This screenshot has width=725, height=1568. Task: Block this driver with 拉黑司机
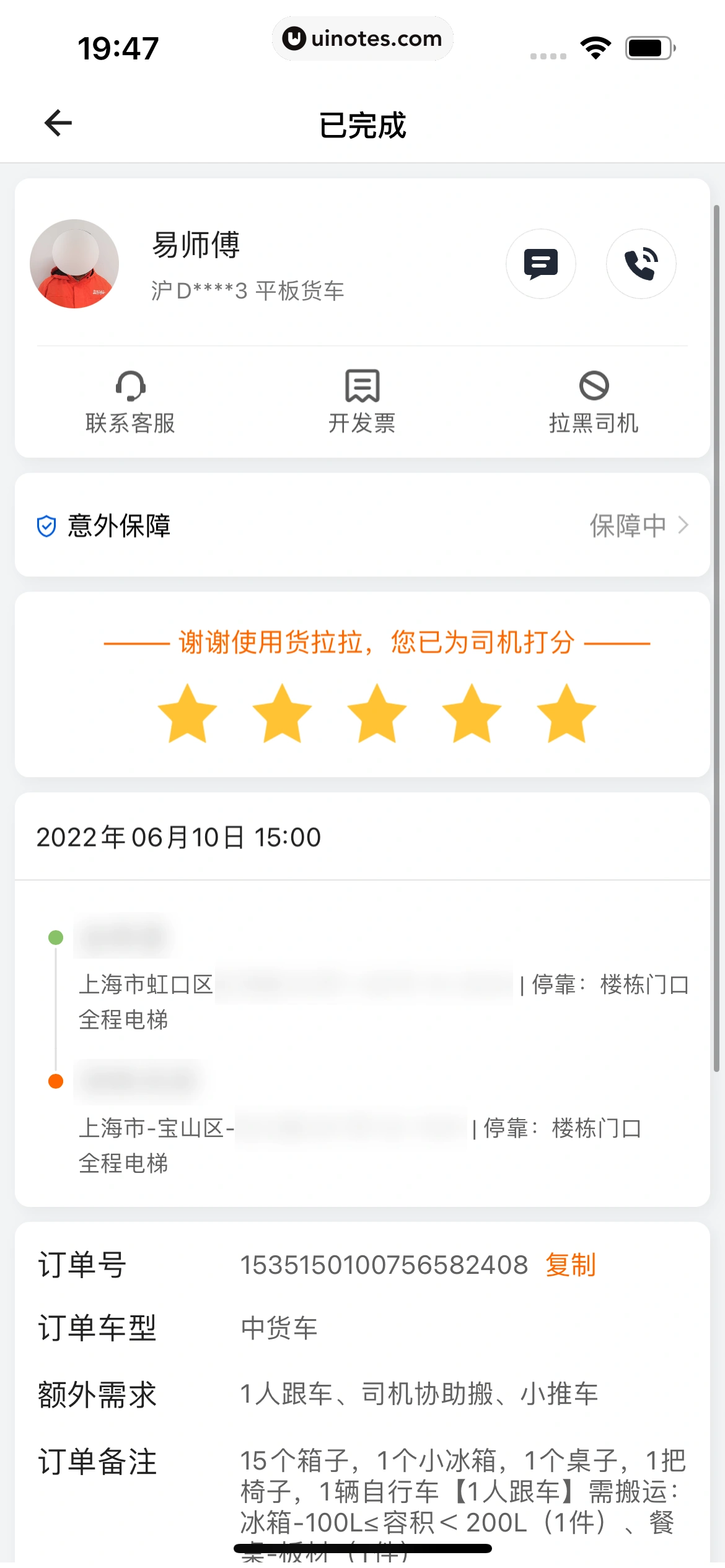point(594,401)
